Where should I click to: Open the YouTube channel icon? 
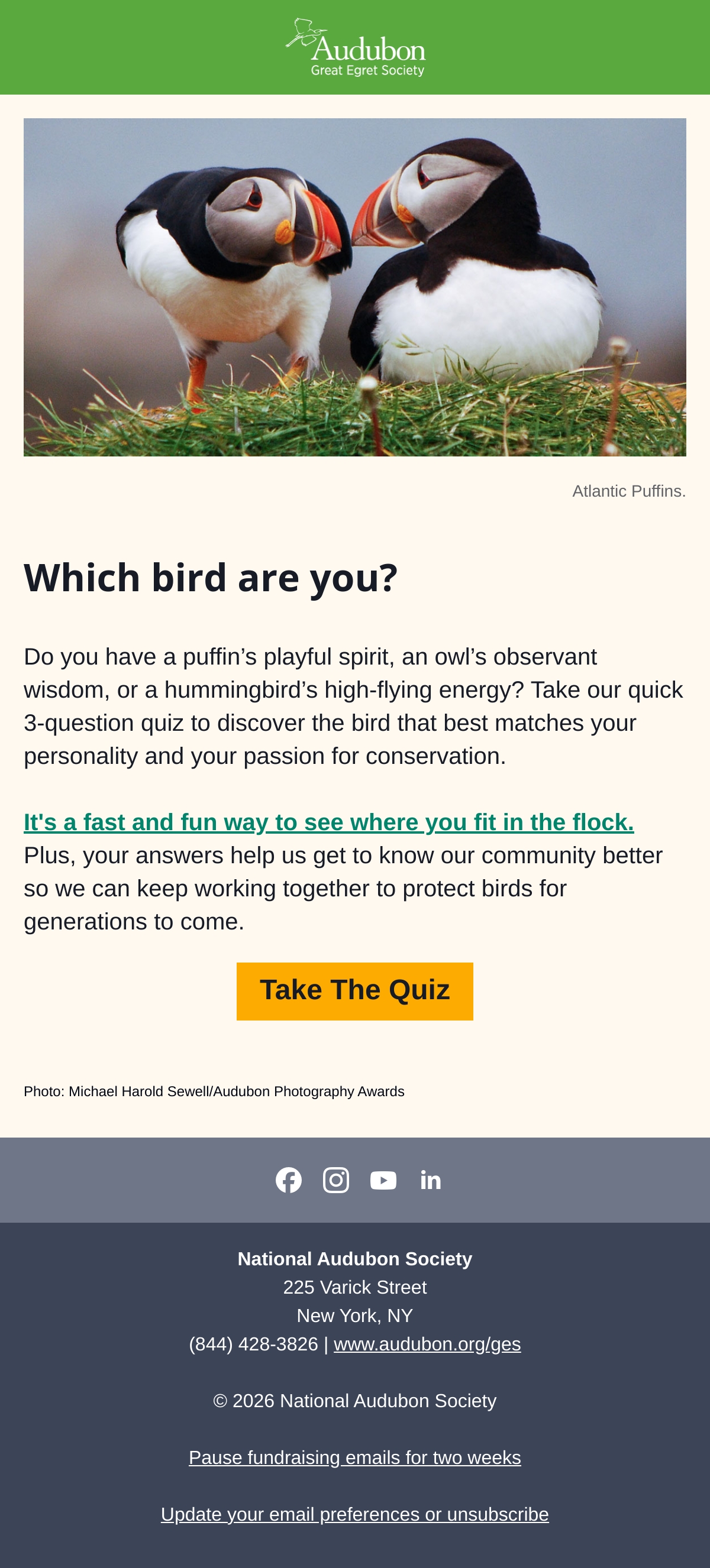click(383, 1180)
